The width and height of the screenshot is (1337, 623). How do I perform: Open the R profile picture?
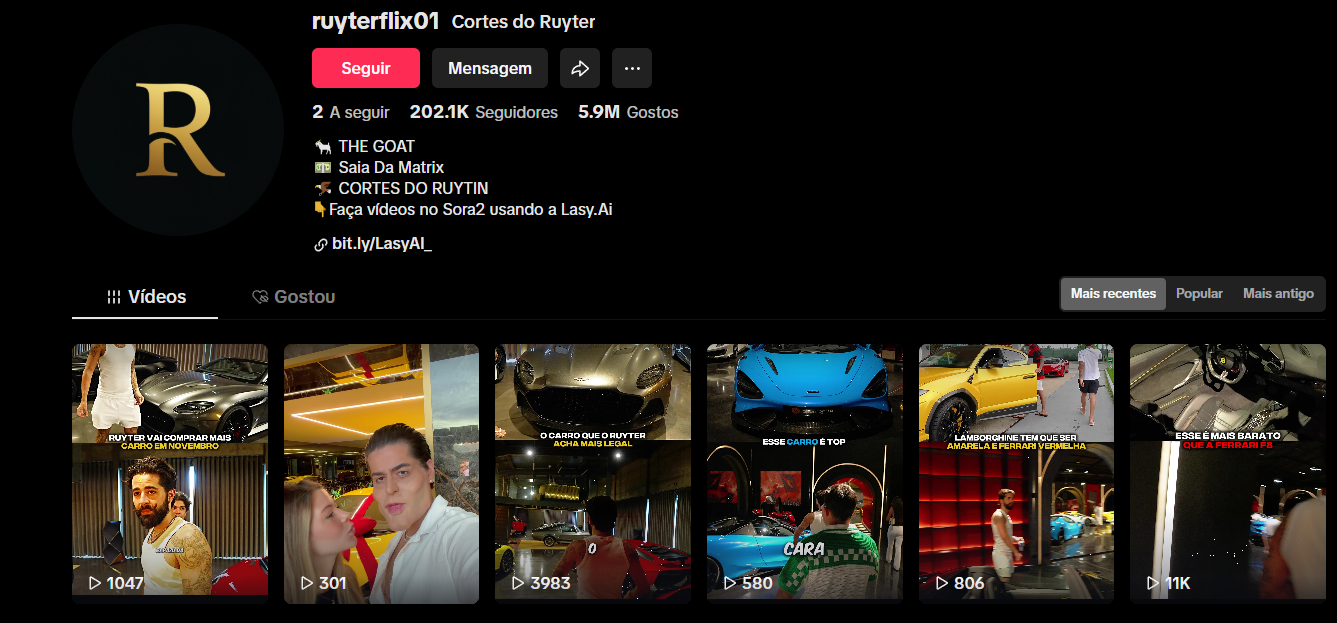click(178, 130)
